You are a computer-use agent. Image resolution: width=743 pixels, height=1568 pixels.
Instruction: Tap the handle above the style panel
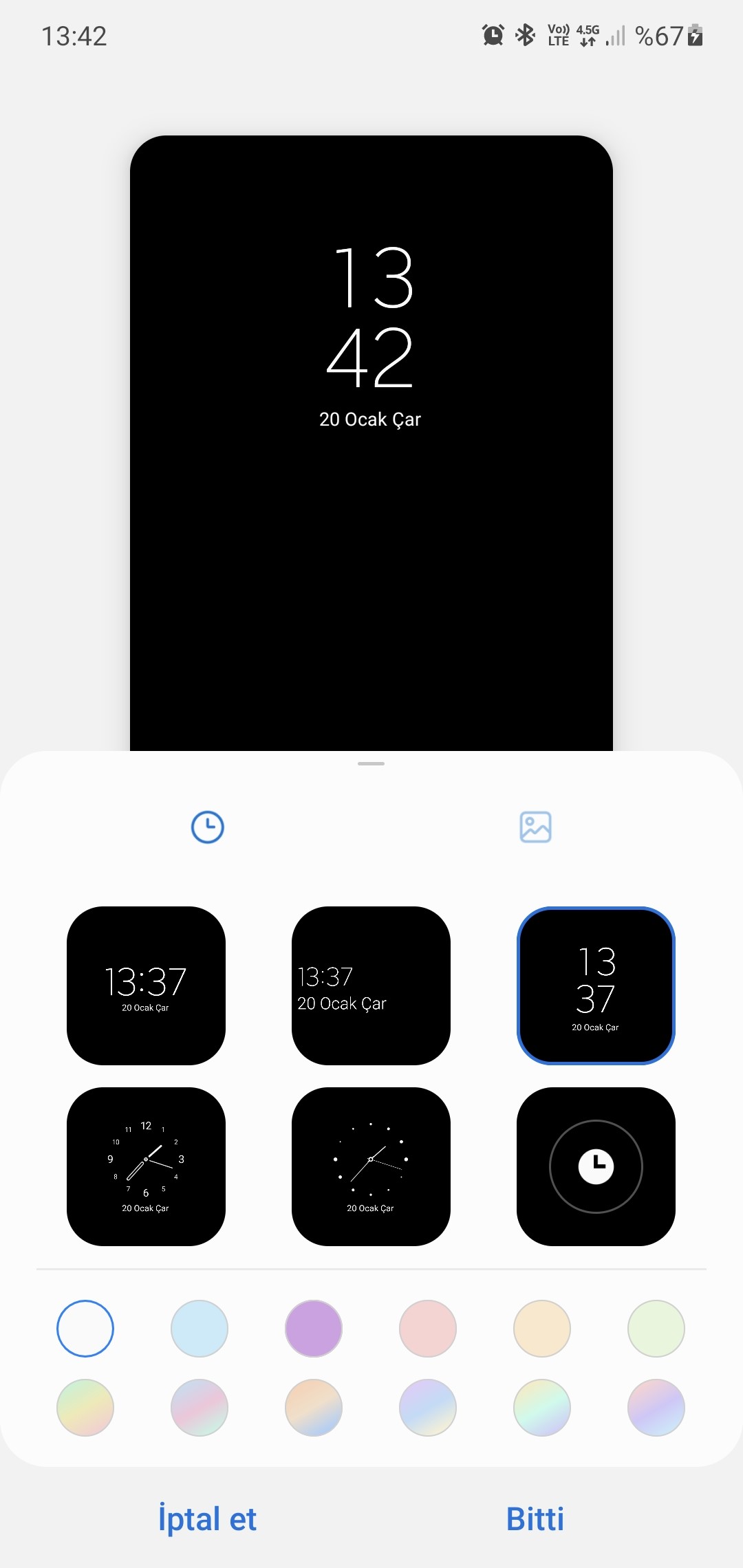point(371,763)
